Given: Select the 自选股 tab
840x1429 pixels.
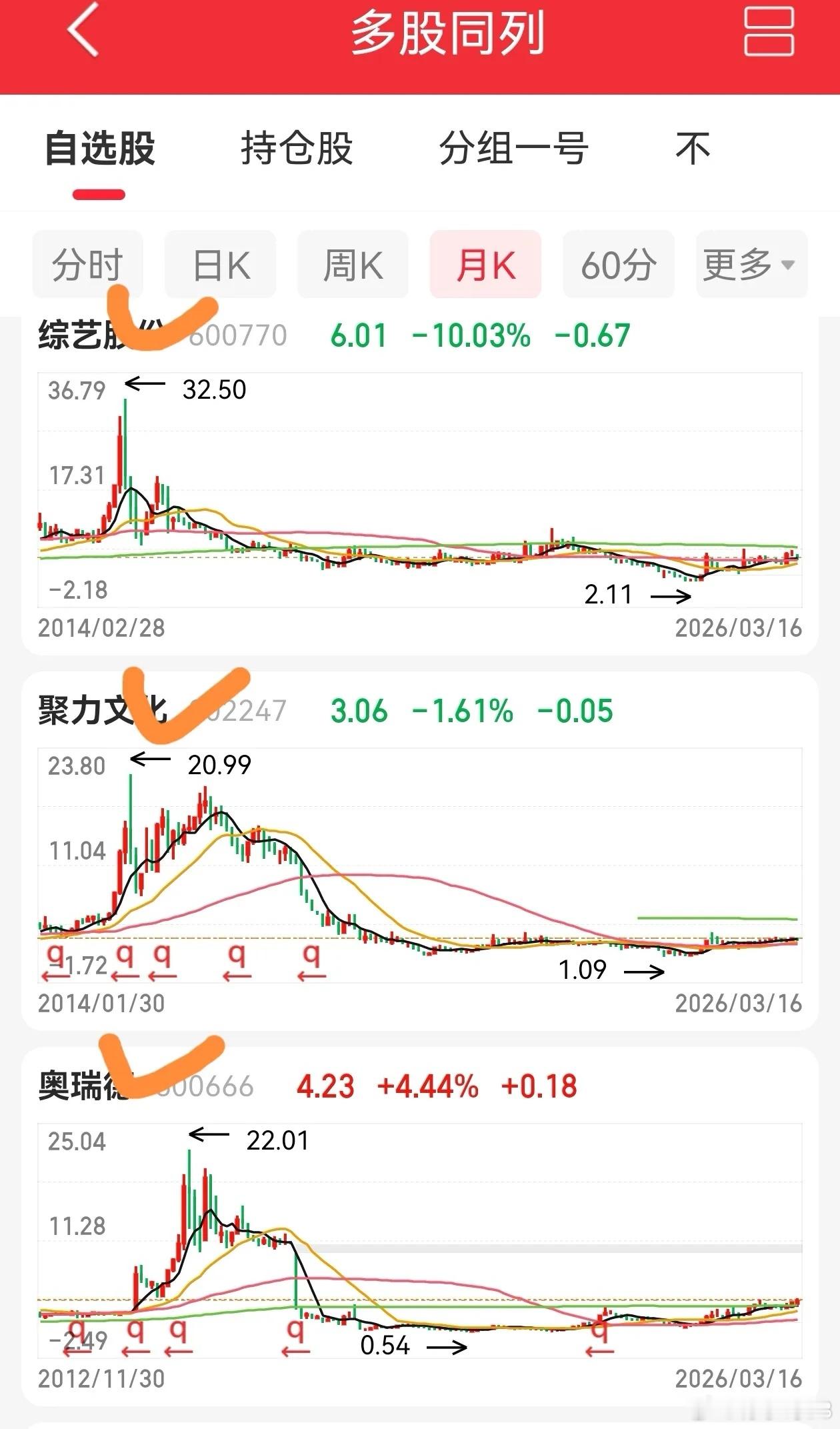Looking at the screenshot, I should (99, 148).
